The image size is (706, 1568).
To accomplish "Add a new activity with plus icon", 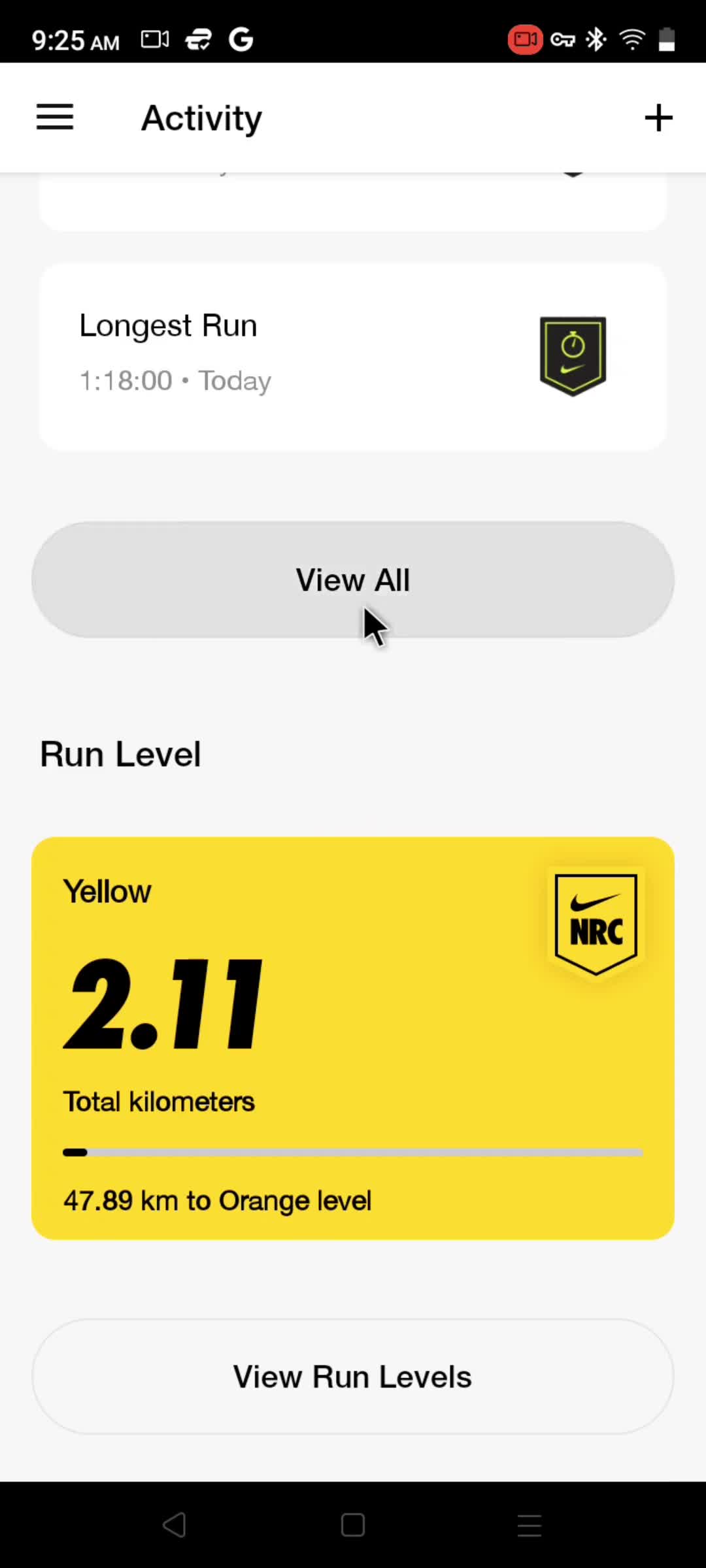I will click(658, 118).
